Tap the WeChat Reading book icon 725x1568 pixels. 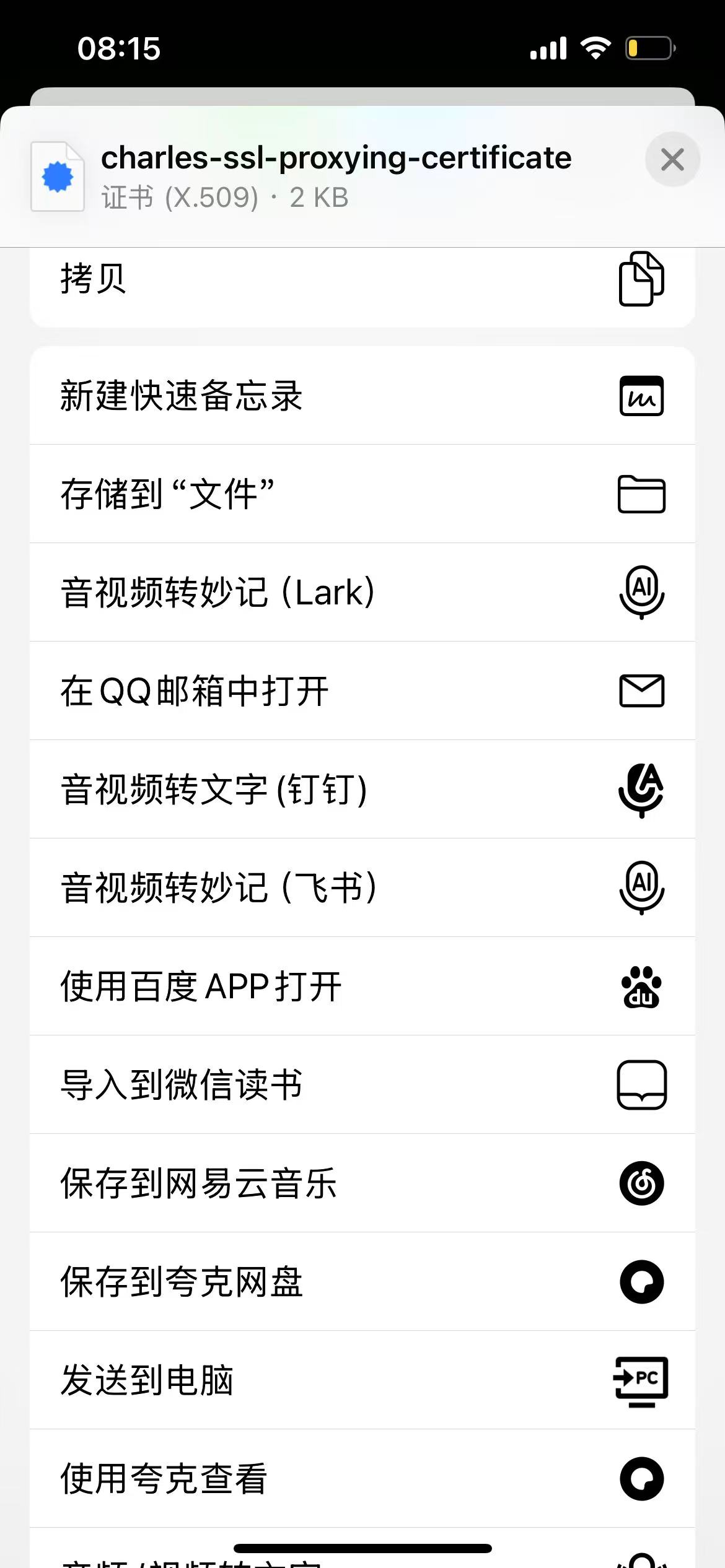point(641,1085)
